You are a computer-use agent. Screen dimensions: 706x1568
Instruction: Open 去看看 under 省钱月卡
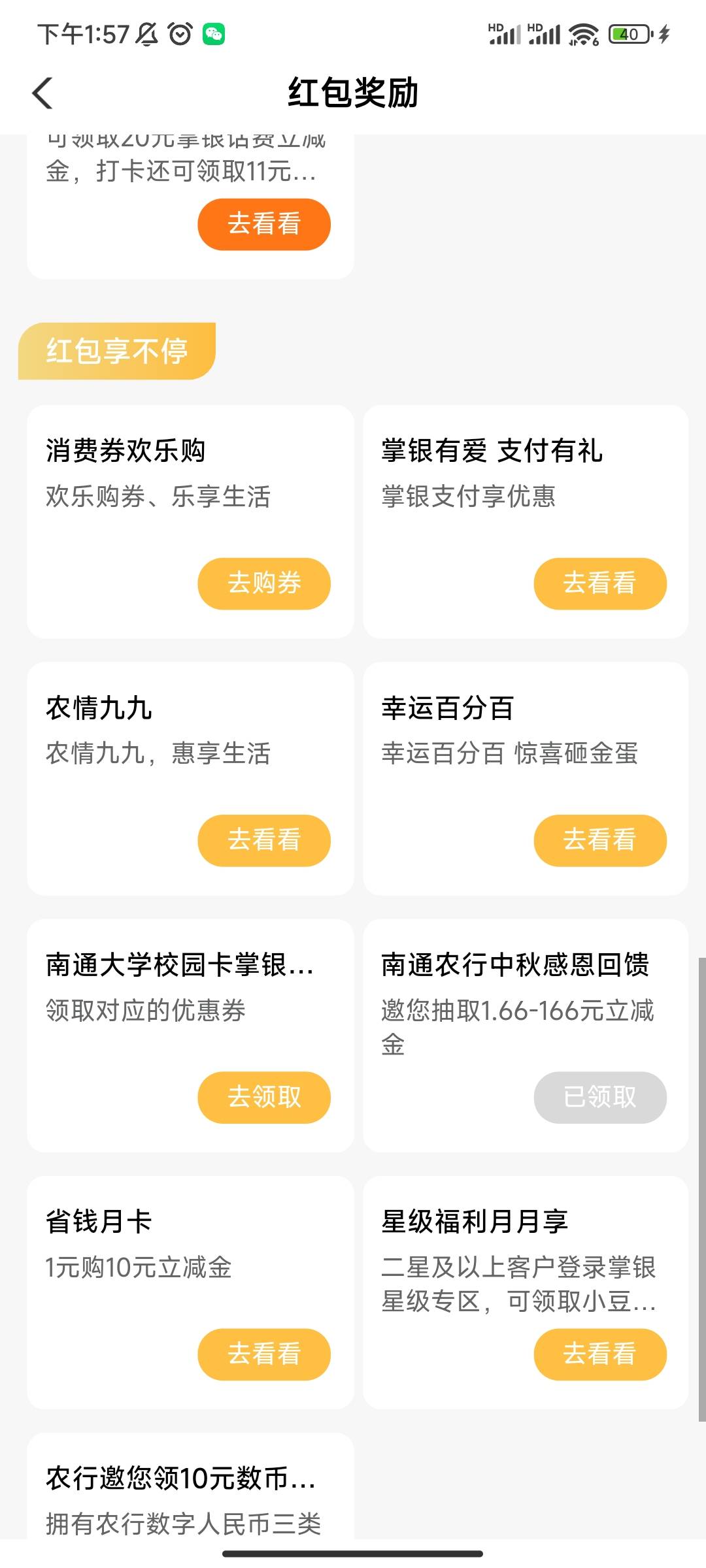pyautogui.click(x=264, y=1354)
